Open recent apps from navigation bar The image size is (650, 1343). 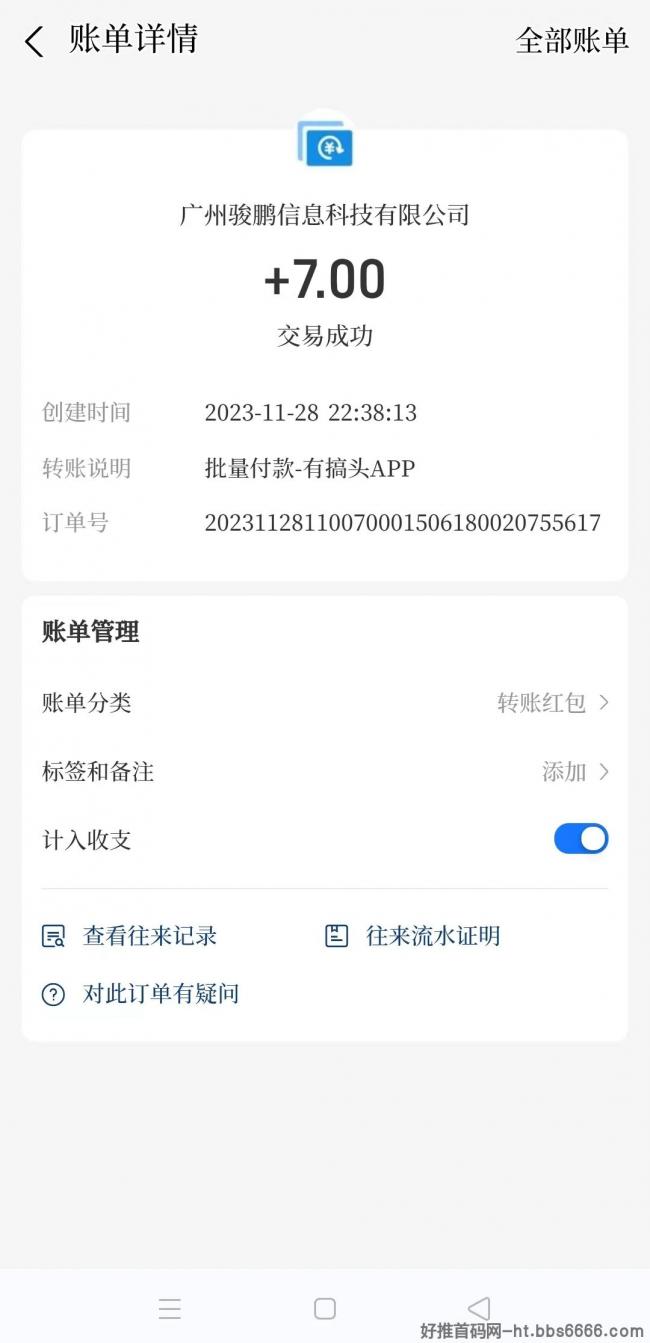coord(170,1308)
